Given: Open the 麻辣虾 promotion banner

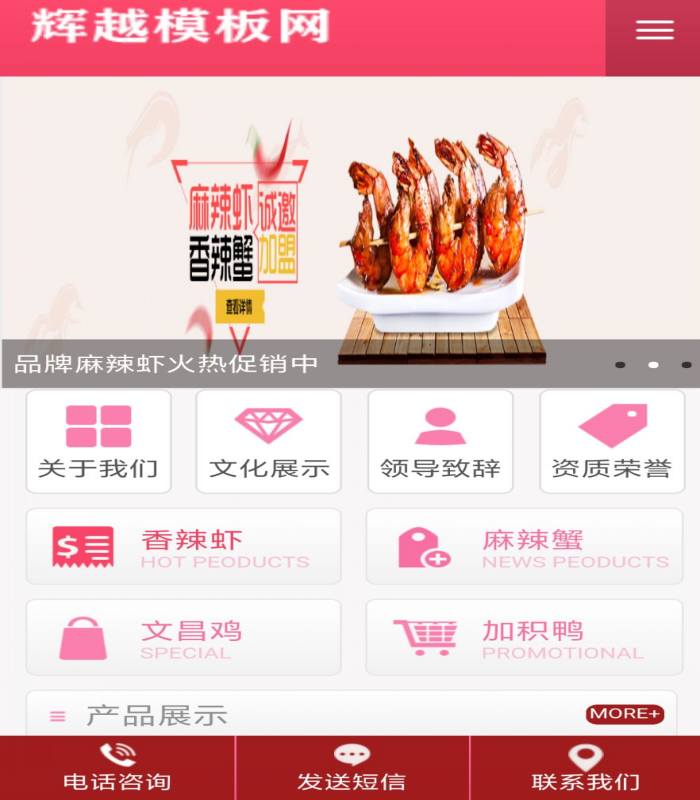Looking at the screenshot, I should 350,230.
